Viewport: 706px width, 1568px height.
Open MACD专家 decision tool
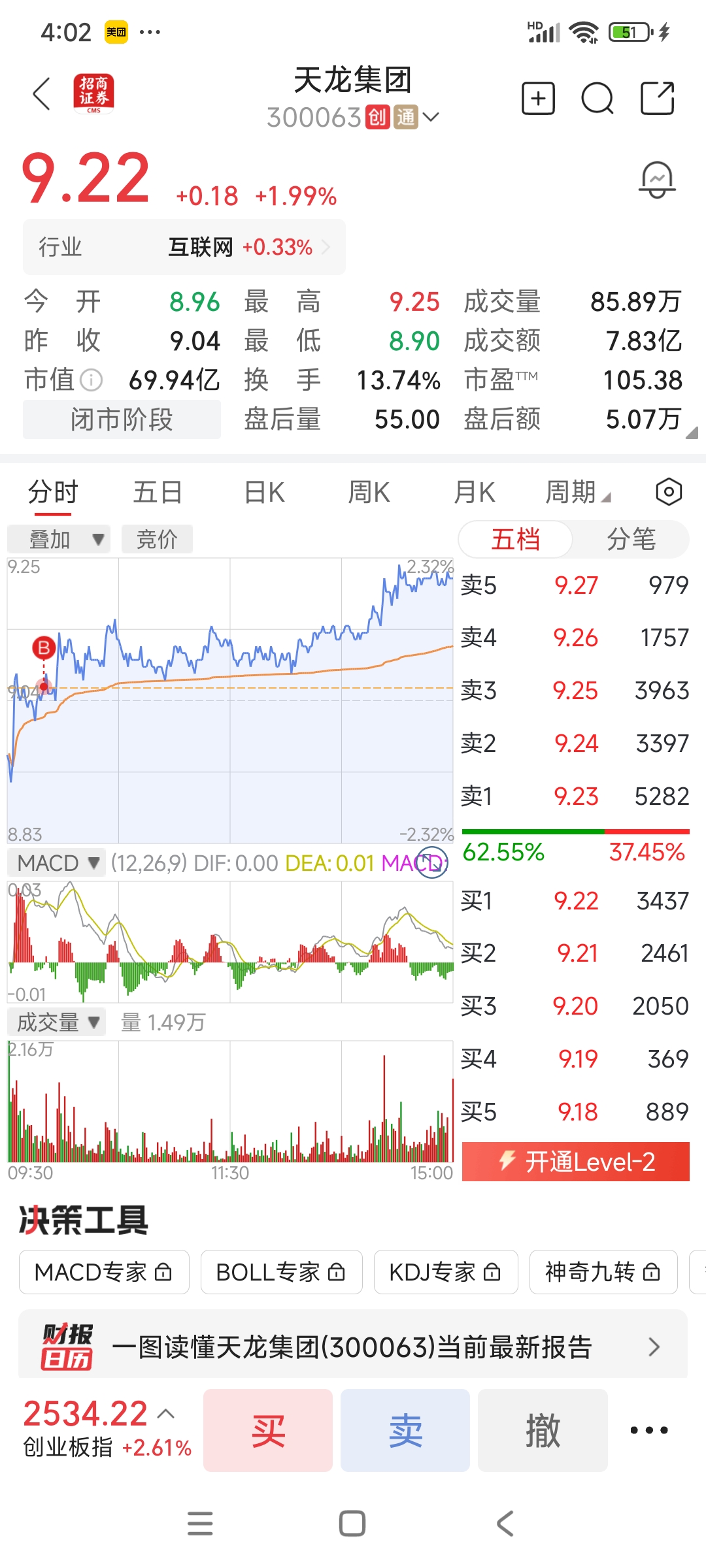tap(104, 1272)
